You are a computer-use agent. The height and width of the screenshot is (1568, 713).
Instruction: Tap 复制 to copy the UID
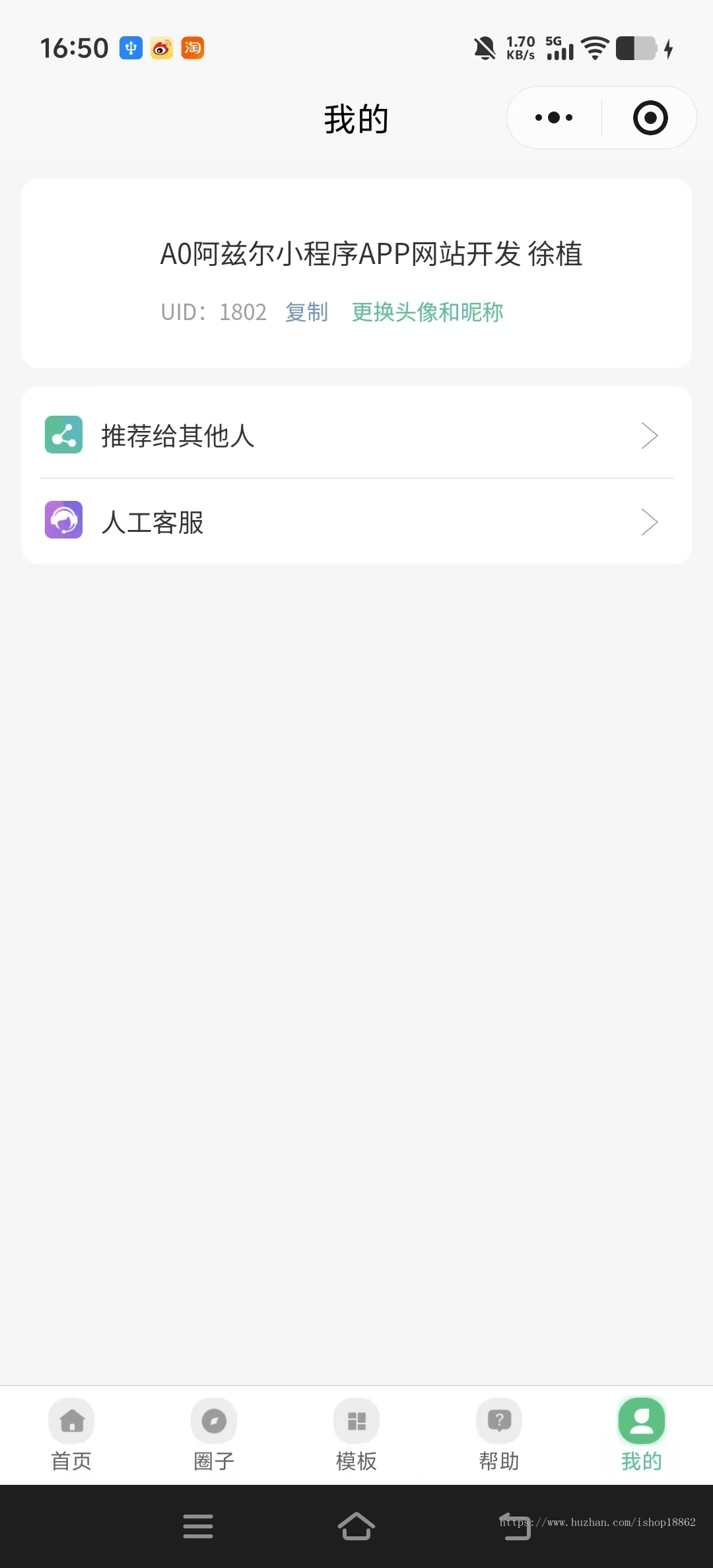point(306,312)
